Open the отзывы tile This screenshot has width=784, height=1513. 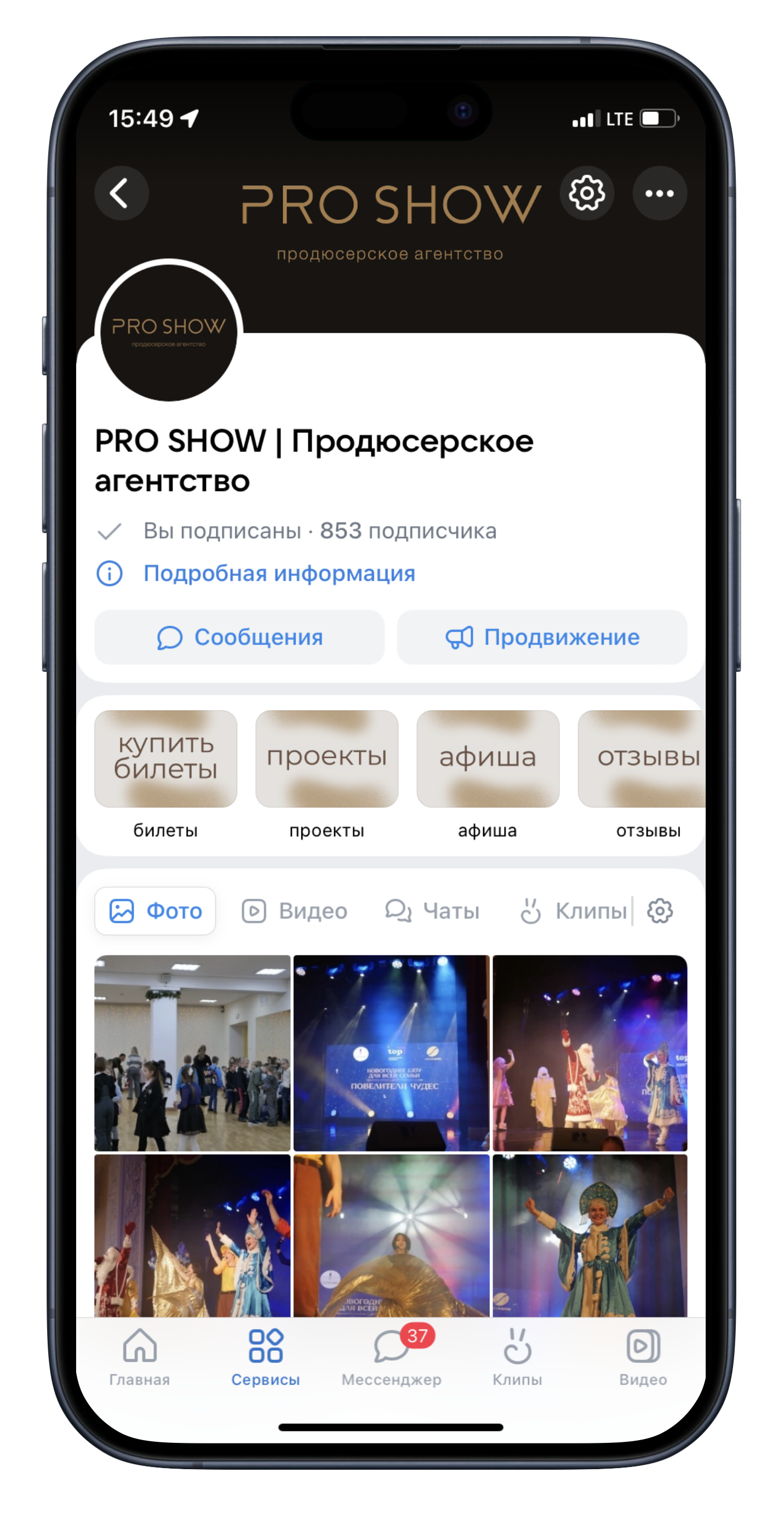pos(643,759)
